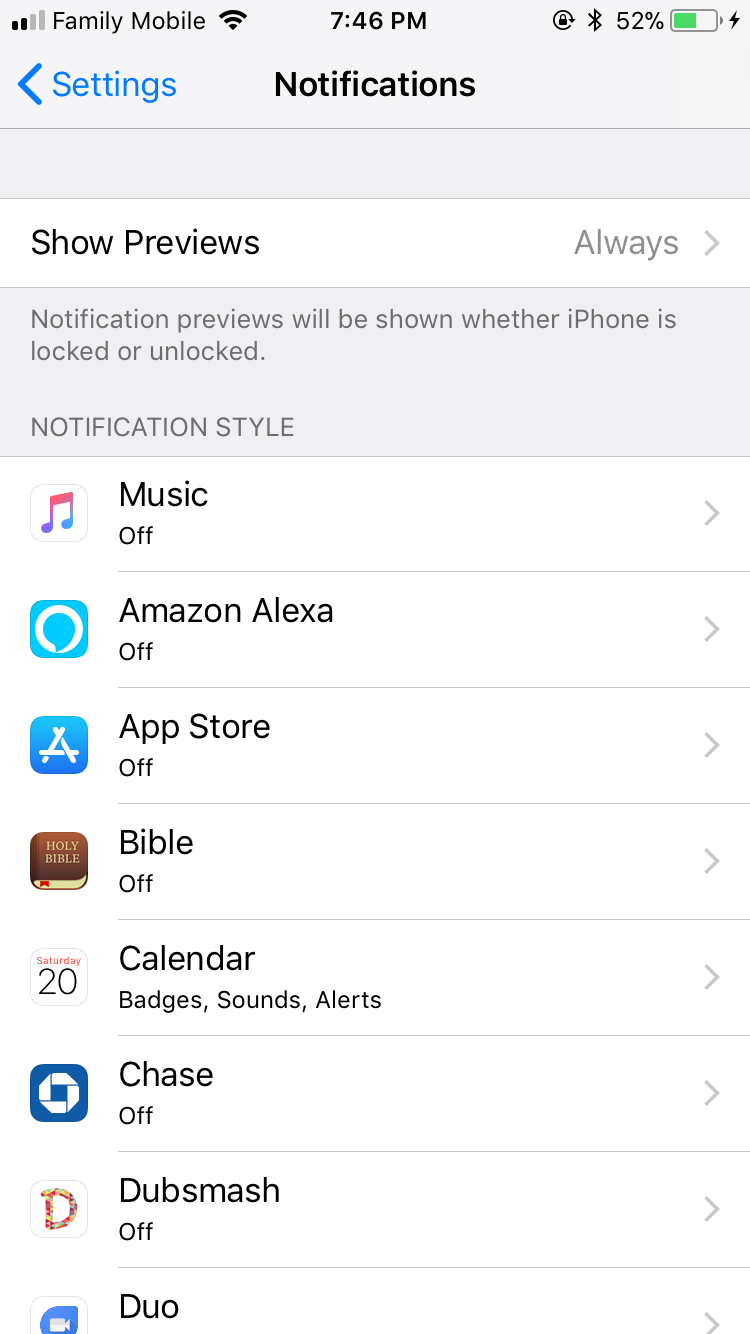
Task: Go back to Settings
Action: [x=97, y=85]
